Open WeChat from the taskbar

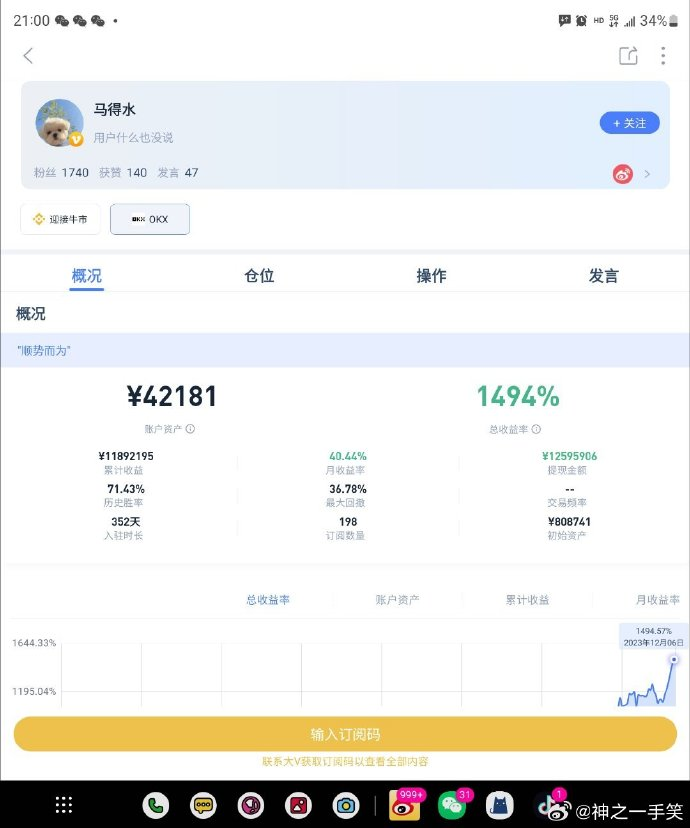click(452, 805)
